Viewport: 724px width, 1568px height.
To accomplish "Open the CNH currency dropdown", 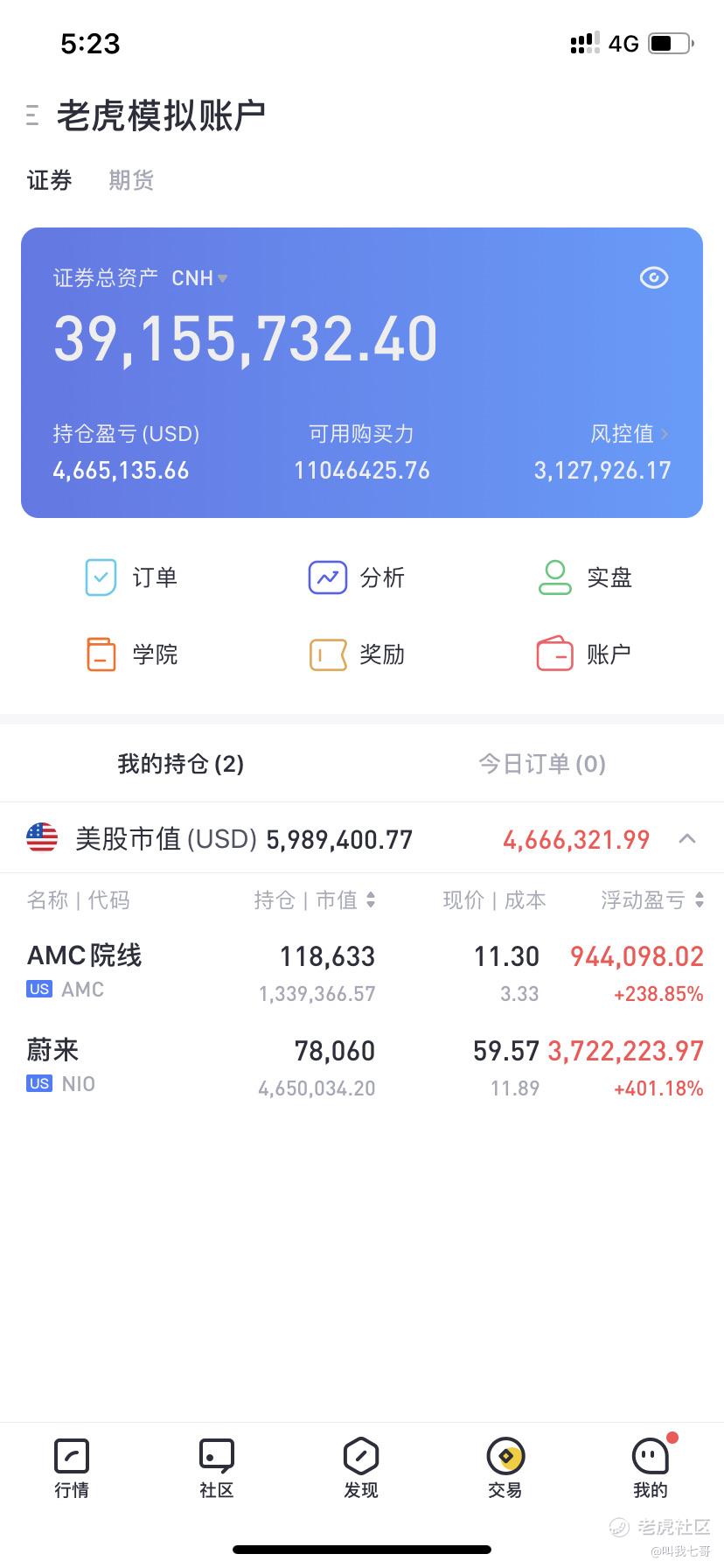I will click(199, 278).
